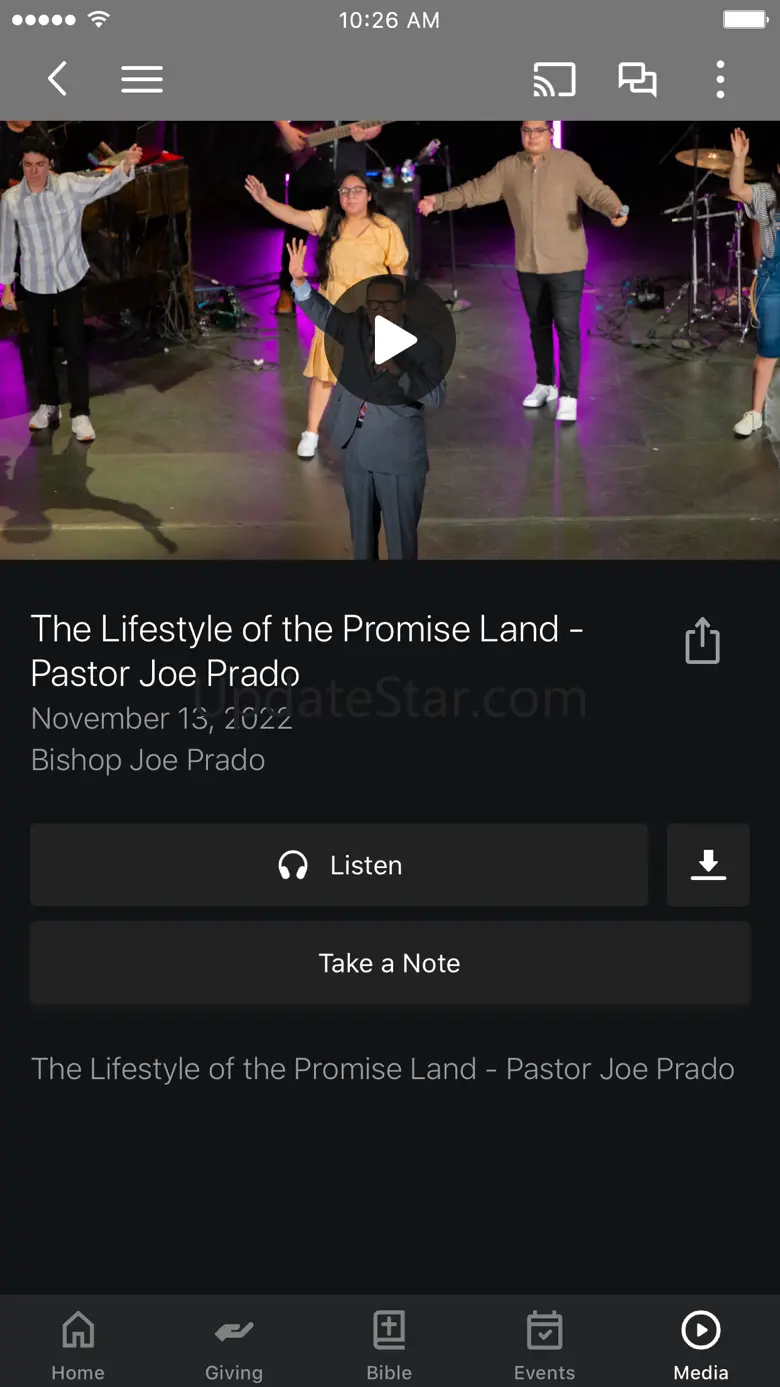Screen dimensions: 780x1387
Task: Switch to the Bible tab
Action: (x=389, y=1343)
